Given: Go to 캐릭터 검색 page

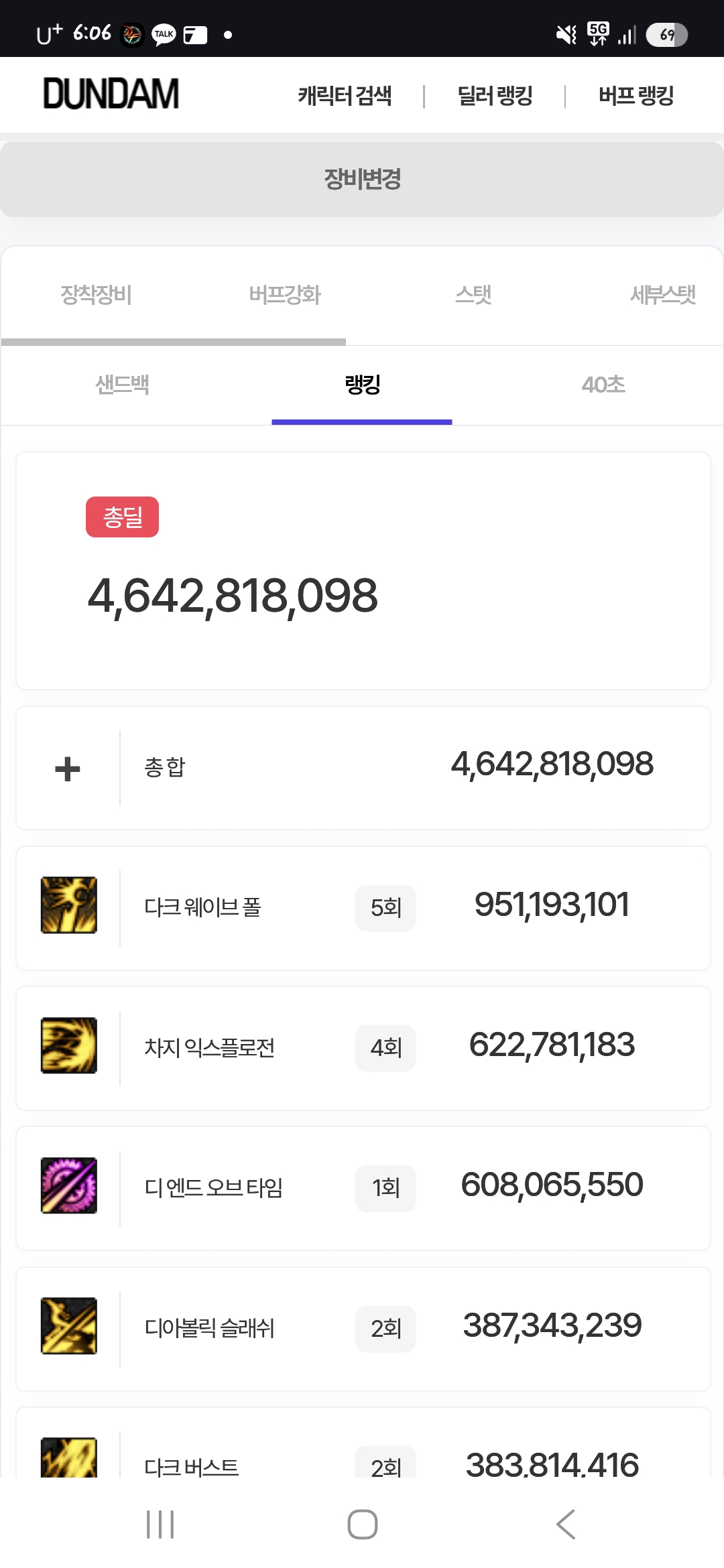Looking at the screenshot, I should pyautogui.click(x=345, y=96).
